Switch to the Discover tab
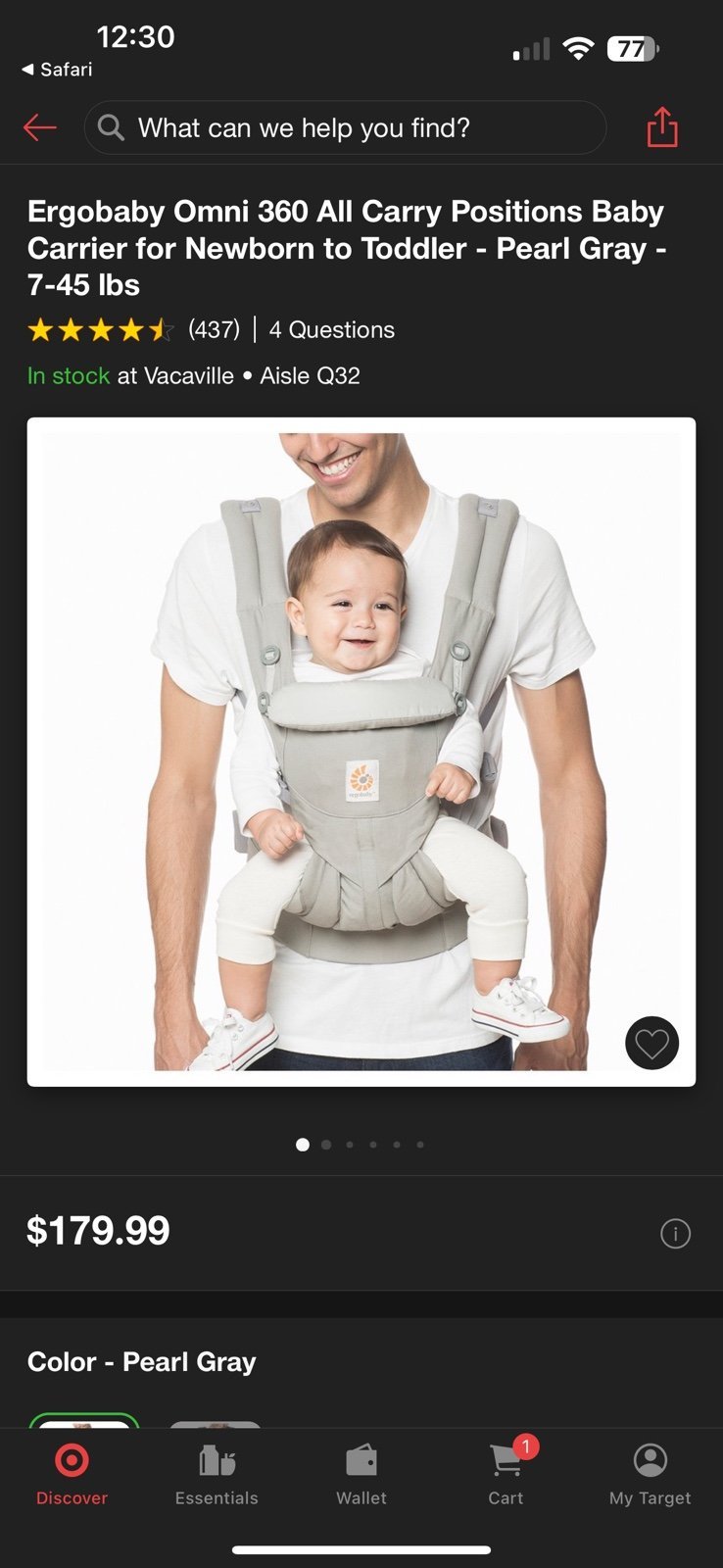Screen dimensions: 723x1568 pyautogui.click(x=72, y=1475)
